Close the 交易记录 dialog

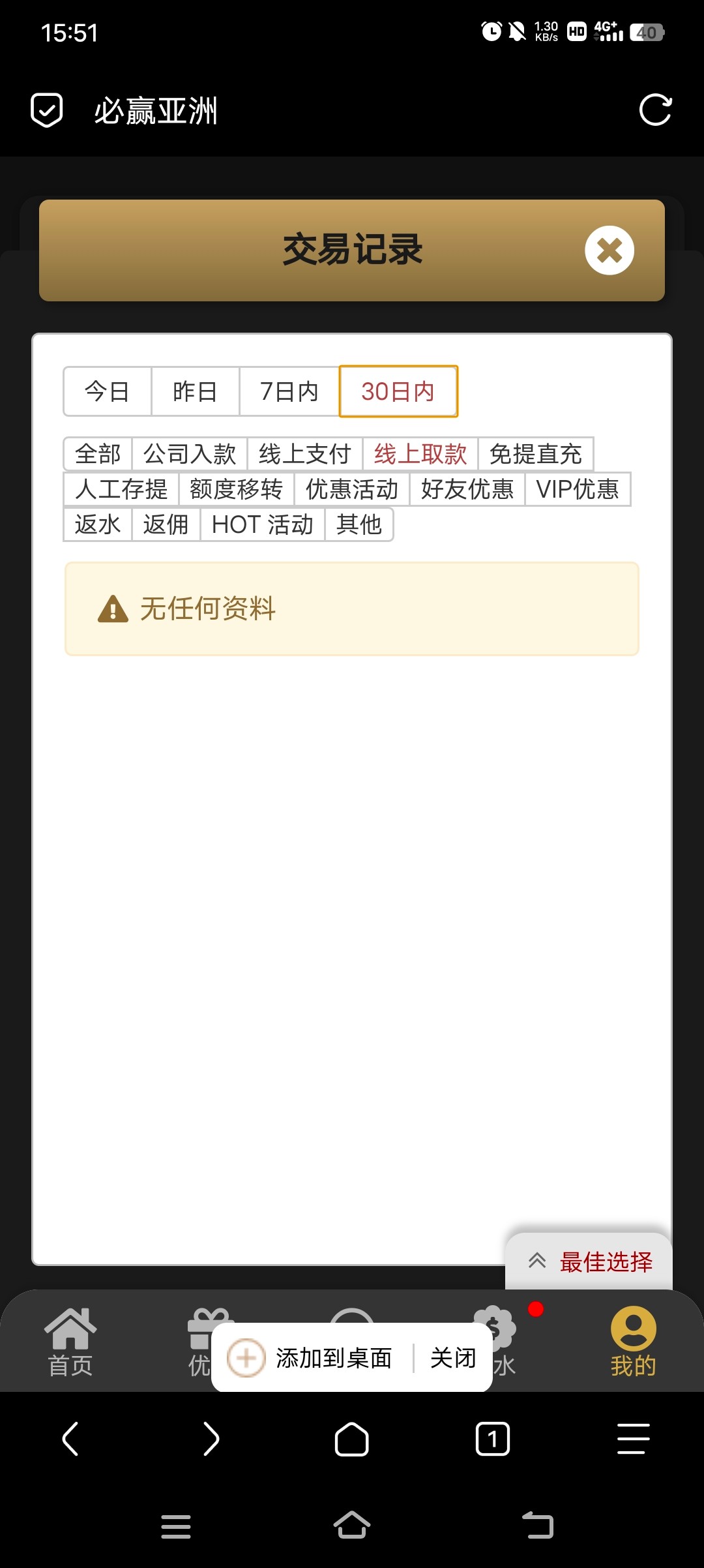click(609, 250)
